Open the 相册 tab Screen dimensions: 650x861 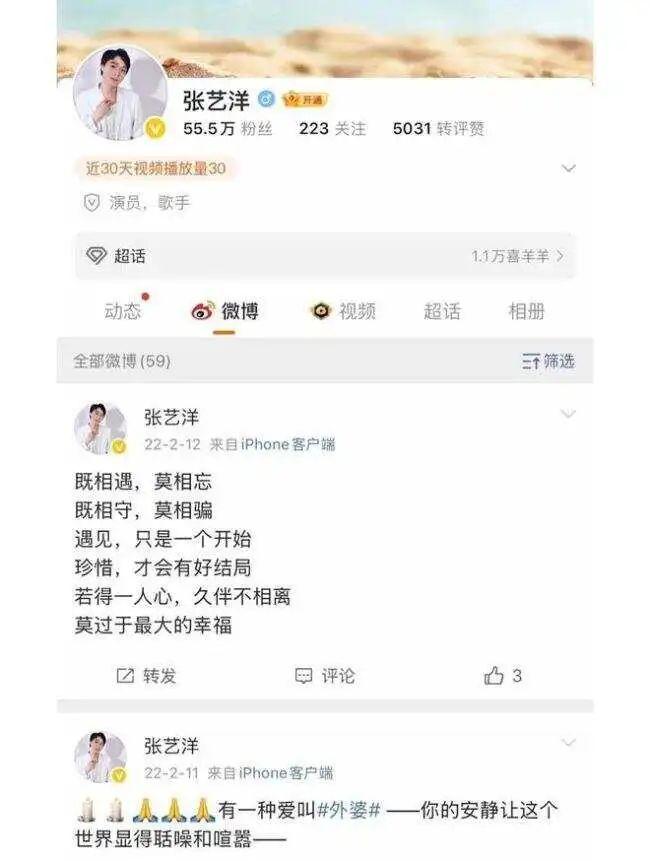[x=526, y=311]
